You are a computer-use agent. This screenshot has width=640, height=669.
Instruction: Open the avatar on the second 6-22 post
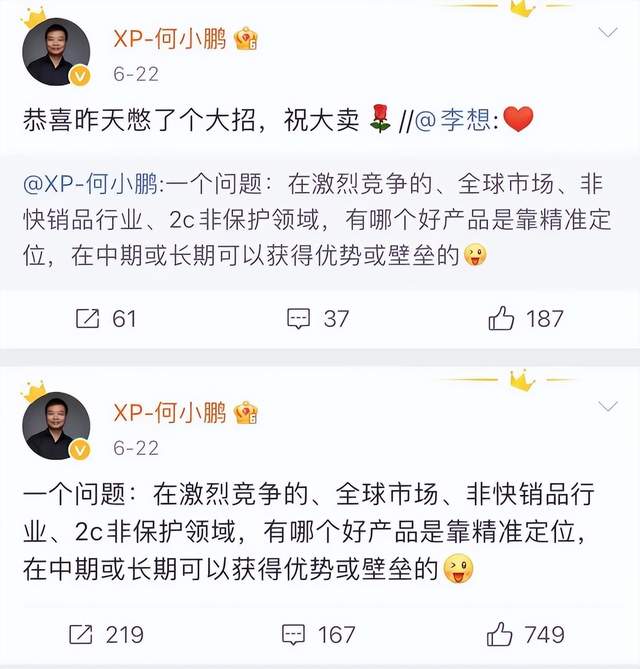(56, 425)
